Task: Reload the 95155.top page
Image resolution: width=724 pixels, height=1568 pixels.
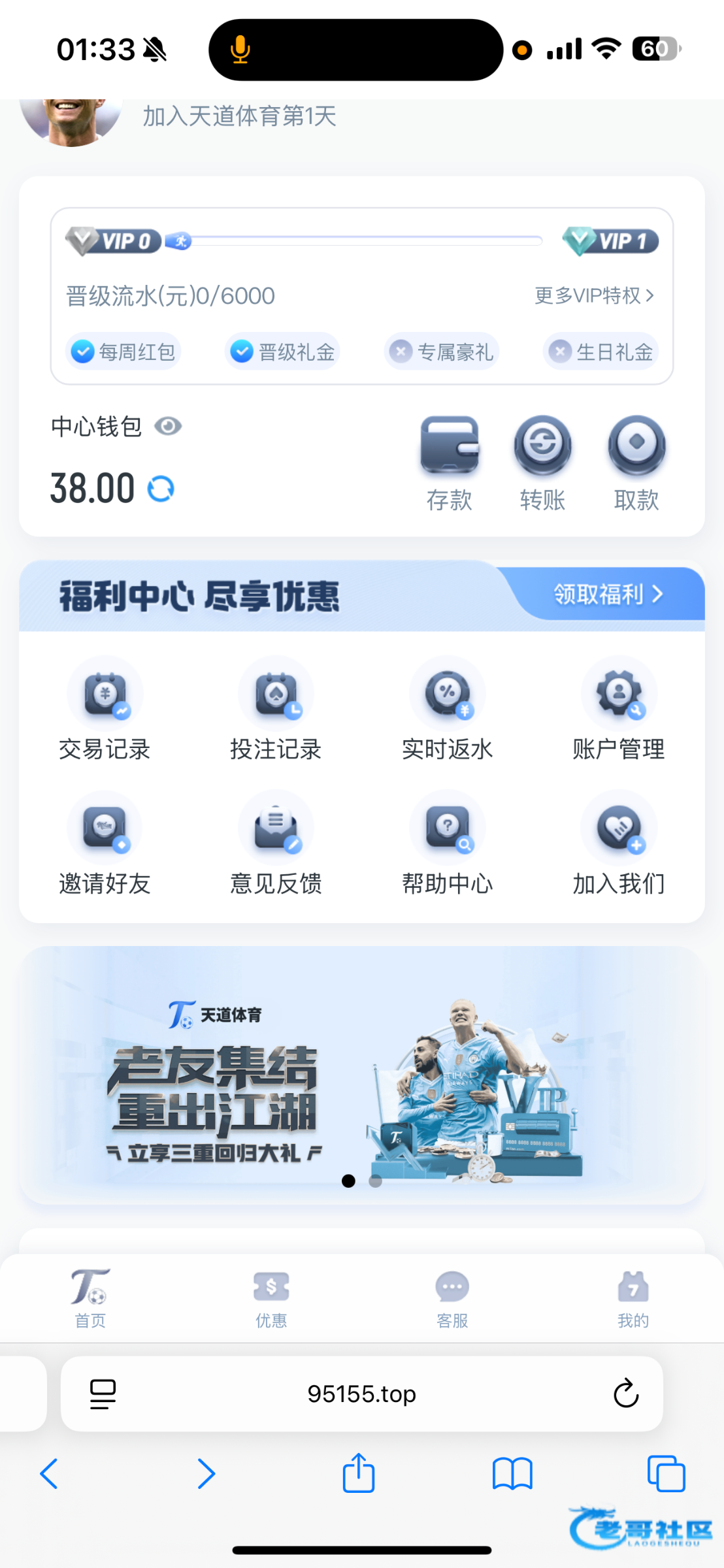Action: [x=625, y=1394]
